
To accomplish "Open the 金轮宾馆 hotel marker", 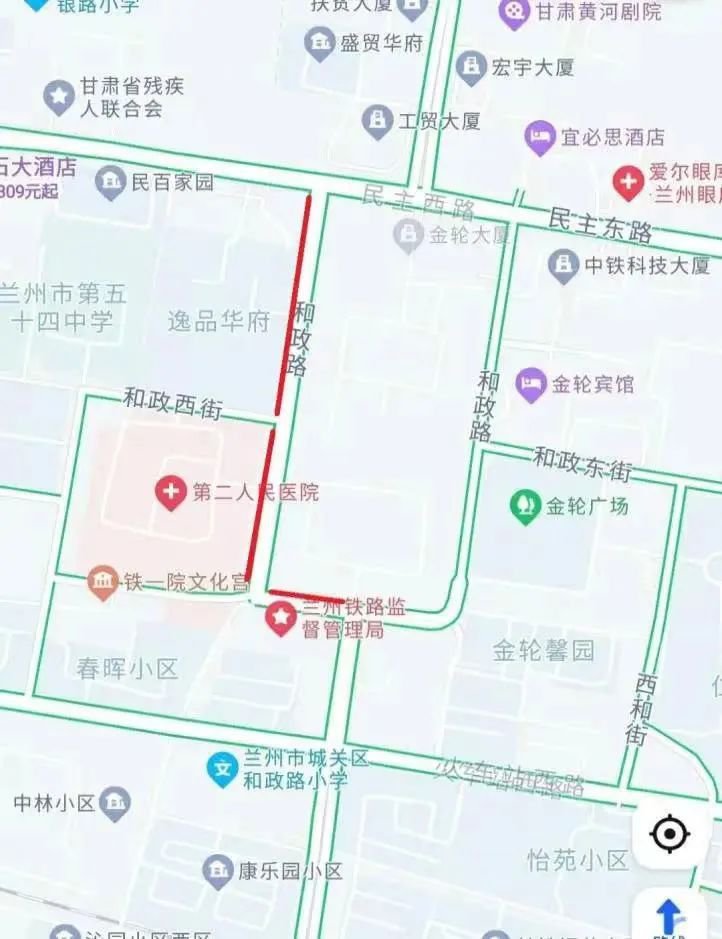I will (531, 384).
